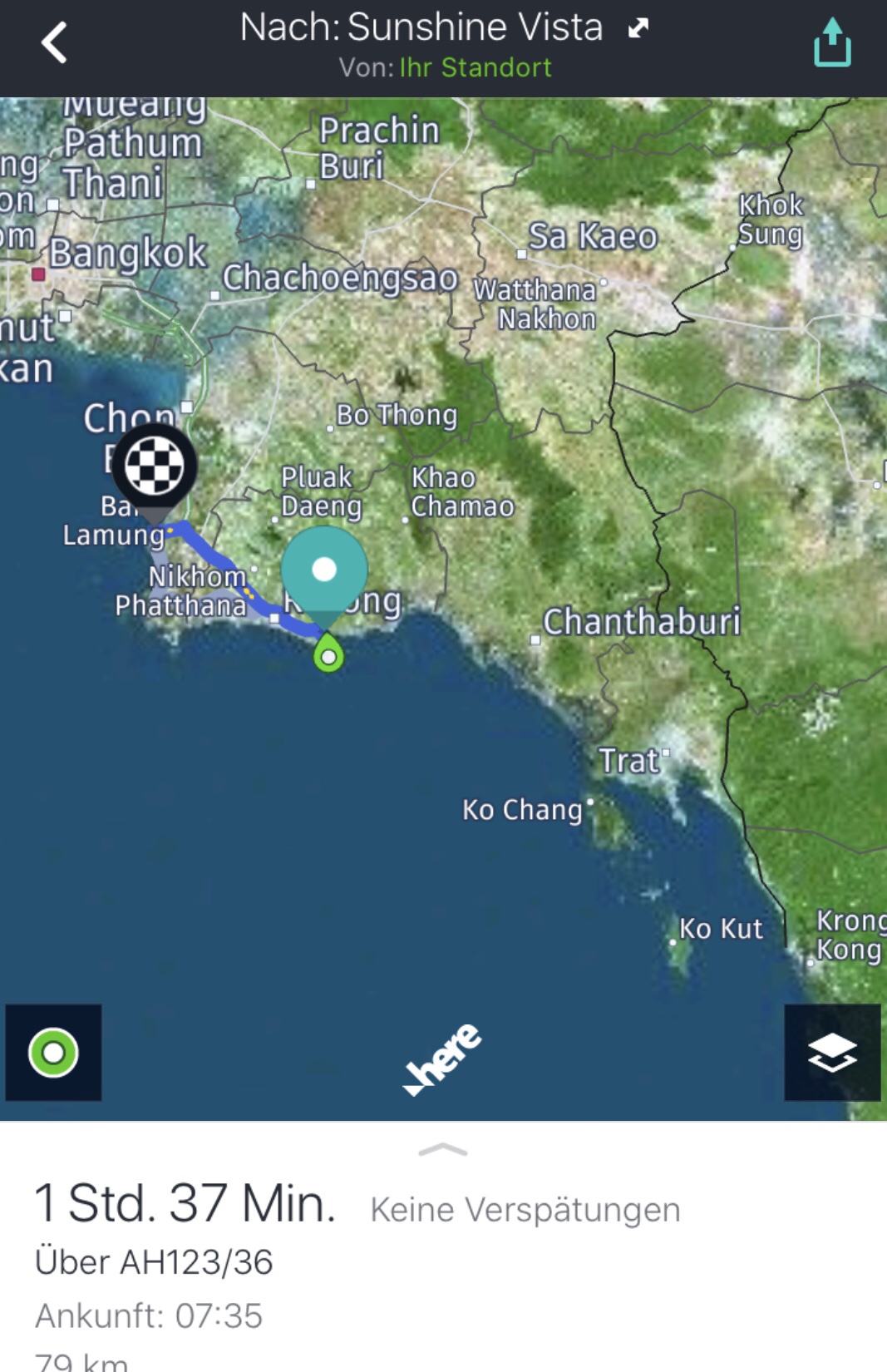Center map on current location

click(x=53, y=1053)
